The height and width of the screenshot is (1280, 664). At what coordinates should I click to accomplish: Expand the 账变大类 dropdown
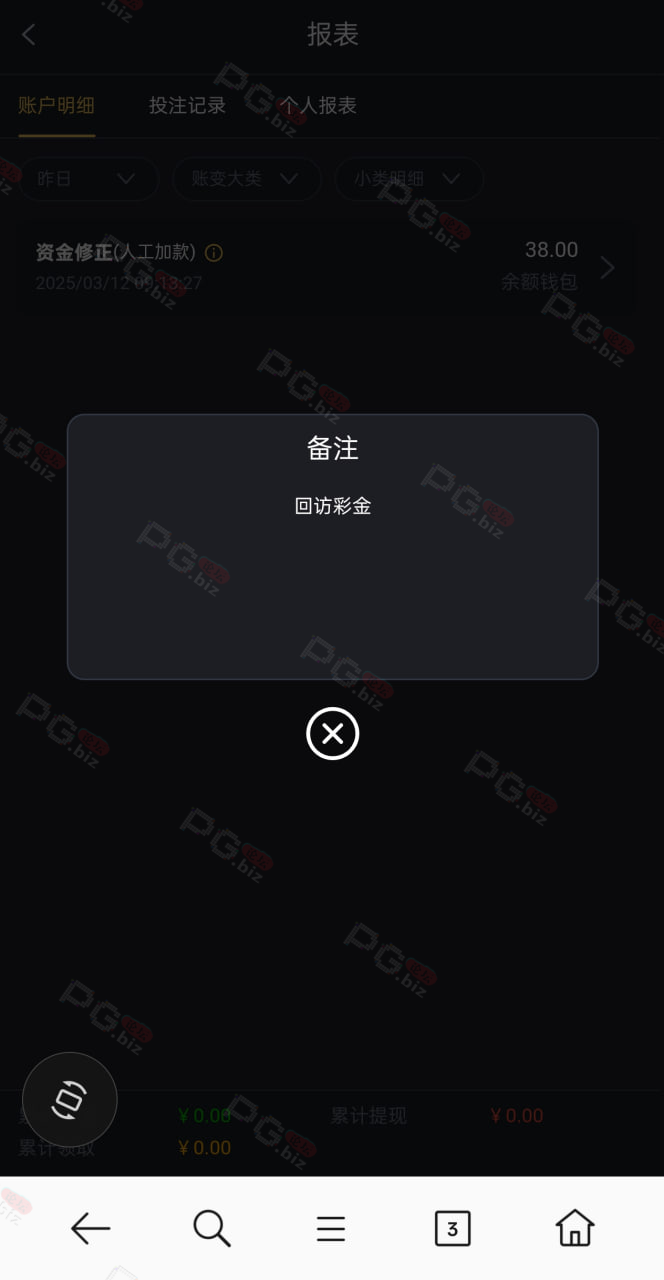point(246,179)
